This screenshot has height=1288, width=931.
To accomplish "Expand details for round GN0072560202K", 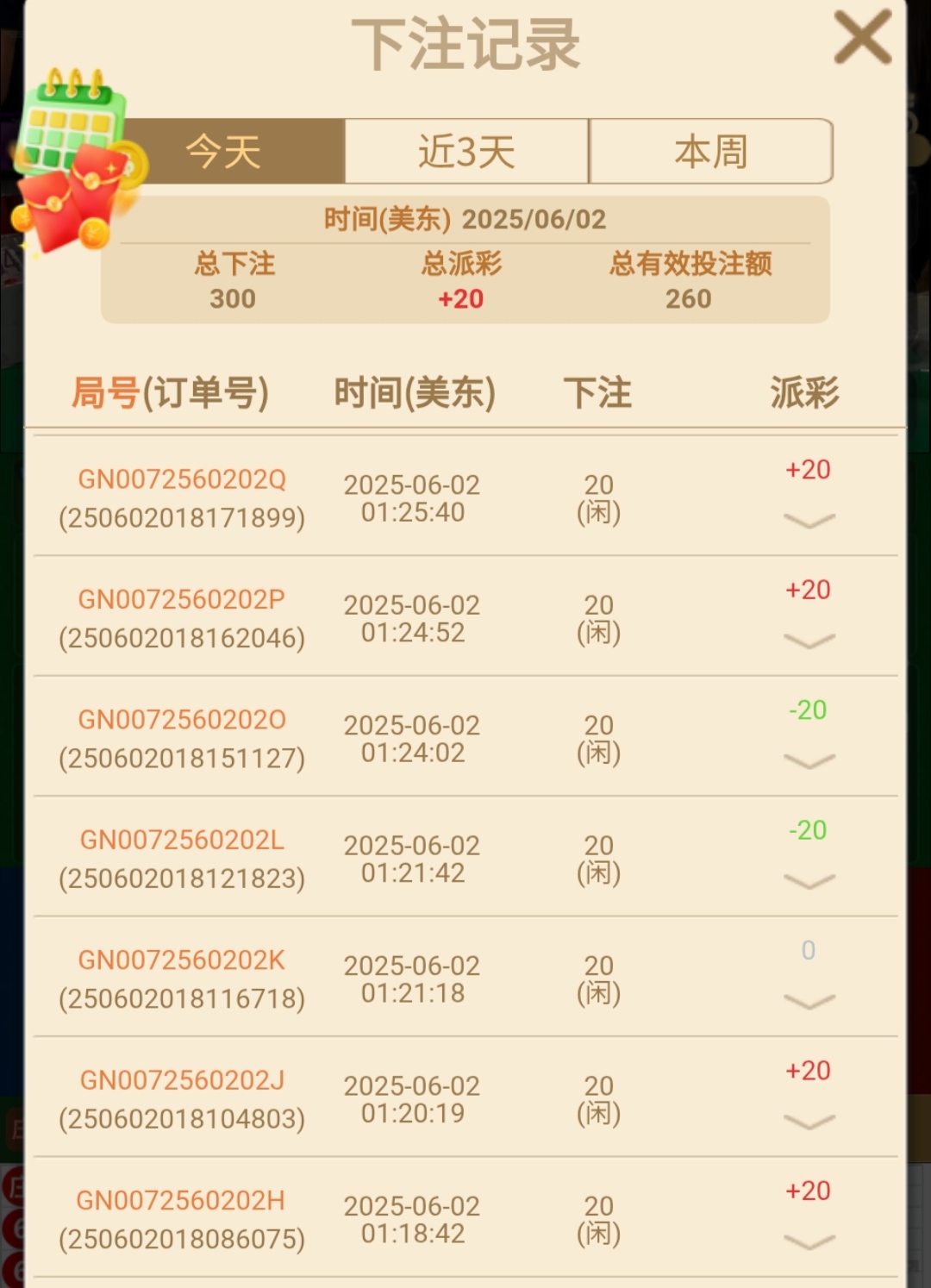I will [x=809, y=1001].
